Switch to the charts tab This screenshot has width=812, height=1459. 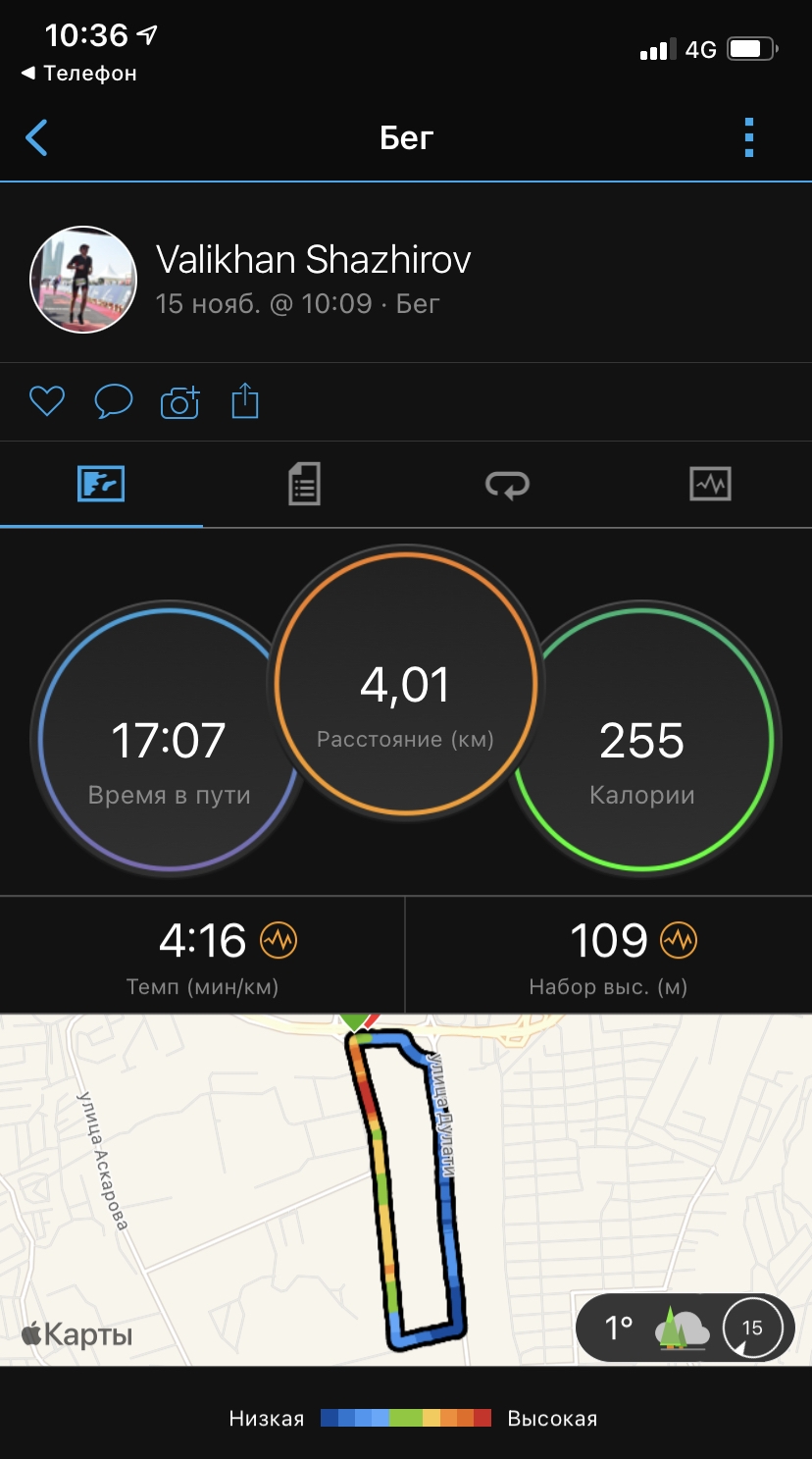(710, 484)
